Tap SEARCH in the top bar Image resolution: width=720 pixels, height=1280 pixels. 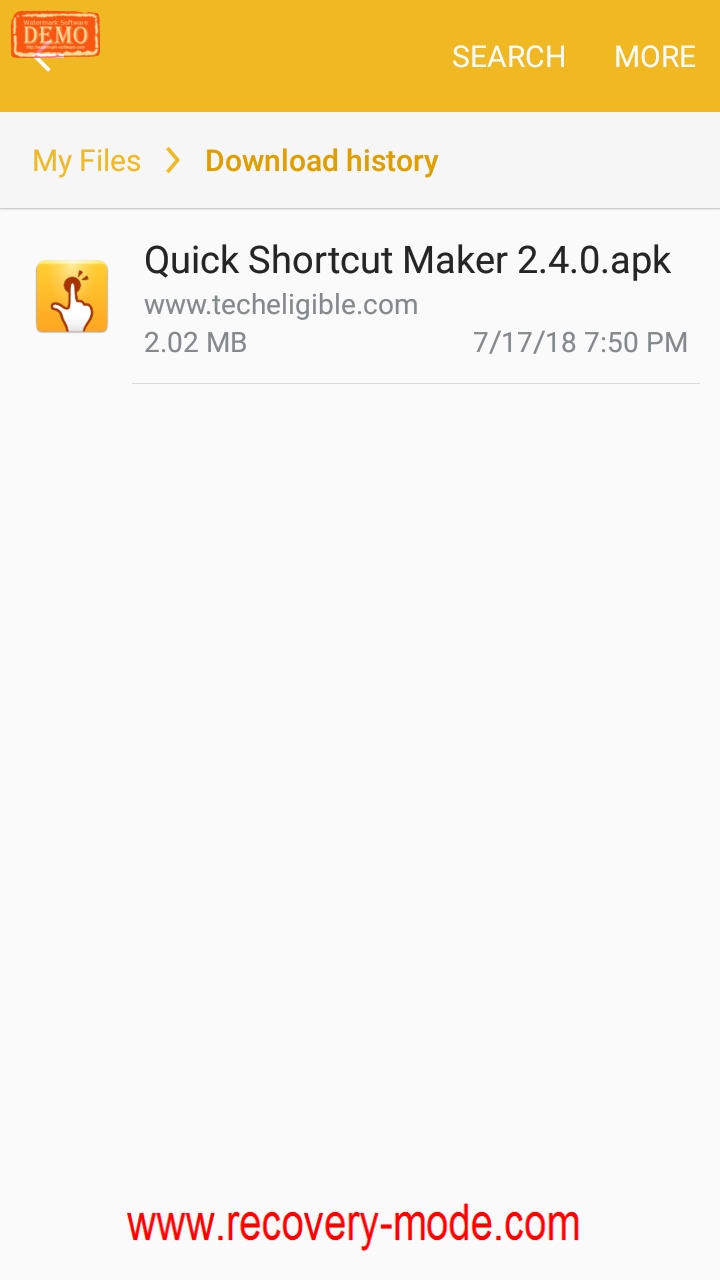click(x=509, y=57)
